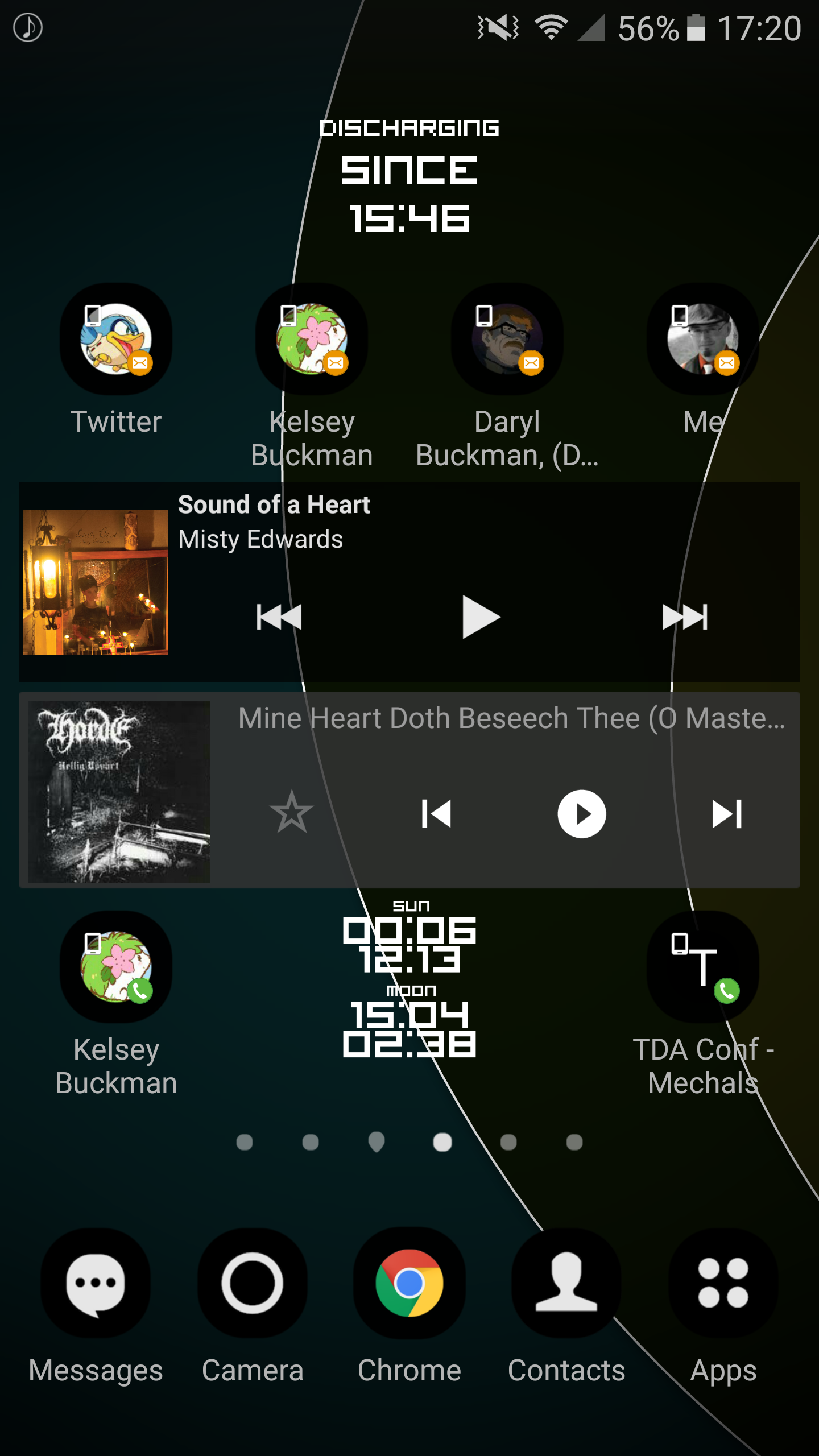819x1456 pixels.
Task: Skip to next track after Sound of a Heart
Action: 685,617
